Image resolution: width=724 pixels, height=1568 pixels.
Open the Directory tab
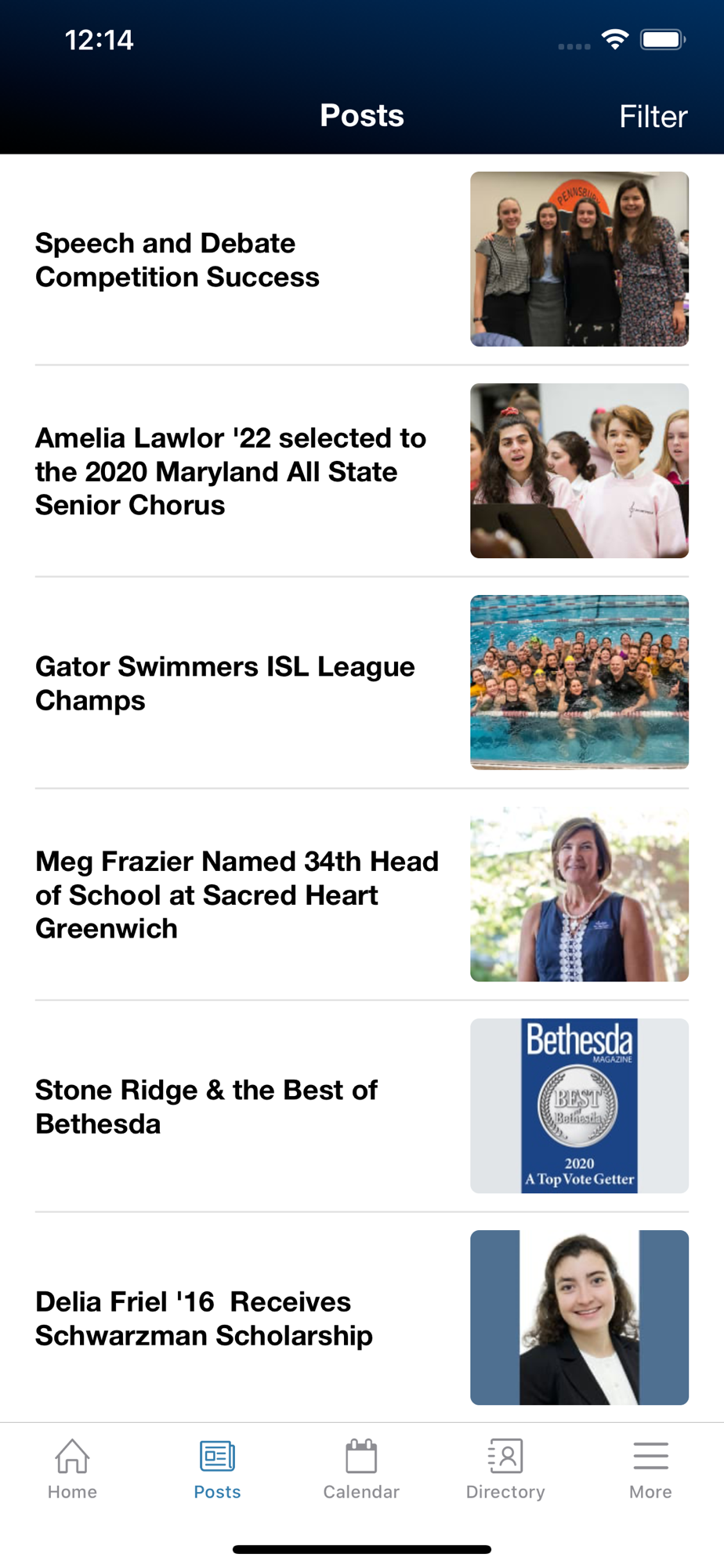505,1469
